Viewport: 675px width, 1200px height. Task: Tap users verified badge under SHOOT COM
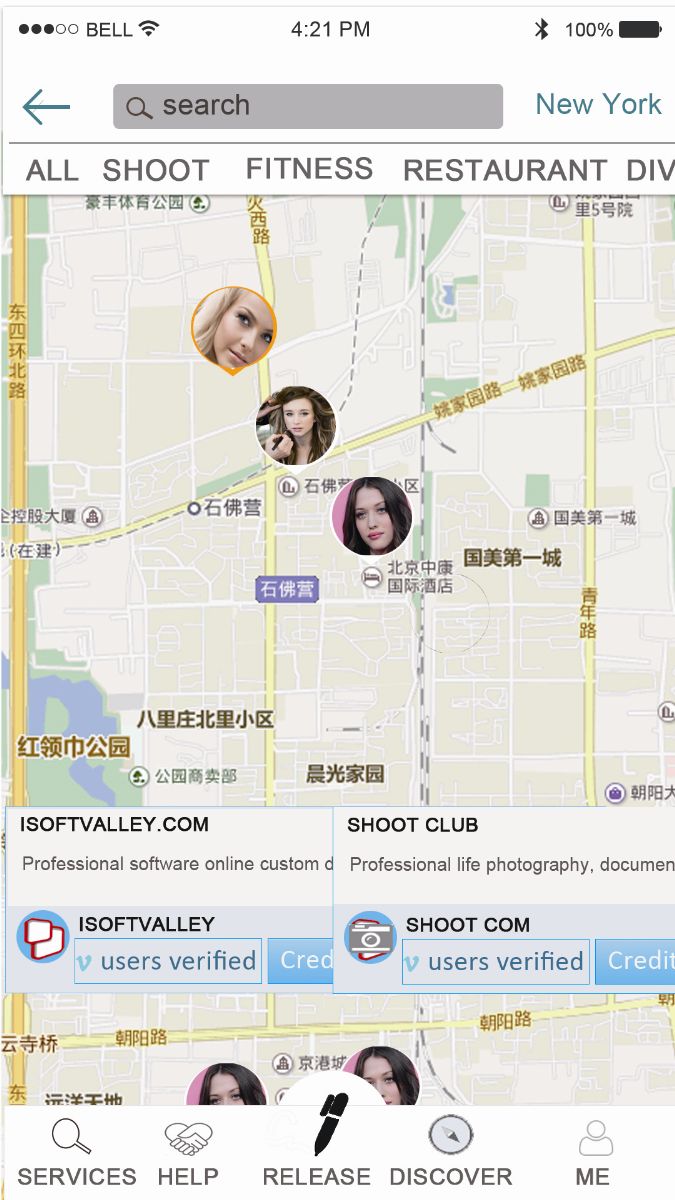[496, 961]
